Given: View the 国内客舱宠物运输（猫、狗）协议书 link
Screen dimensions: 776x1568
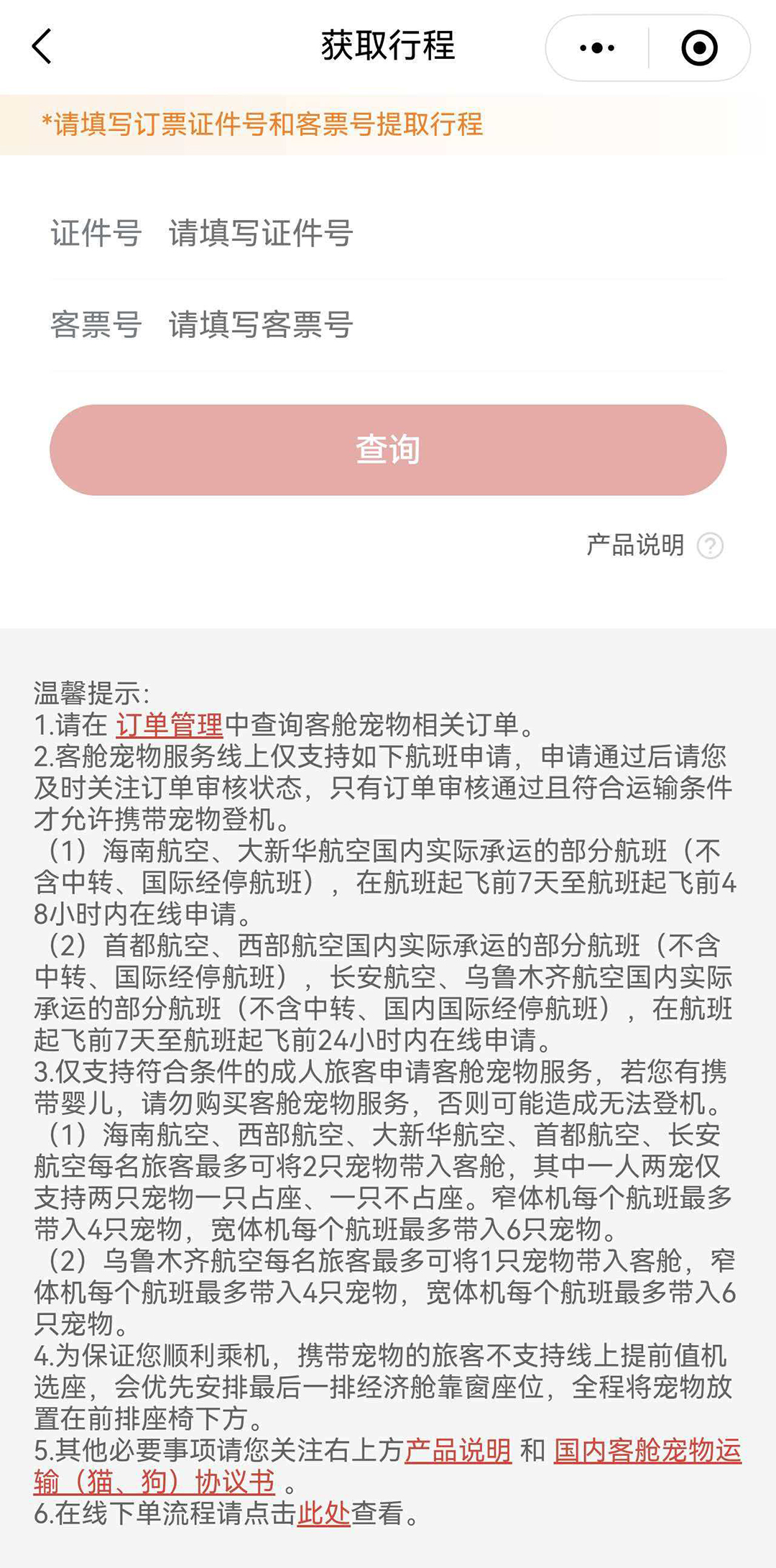Looking at the screenshot, I should [x=647, y=1451].
